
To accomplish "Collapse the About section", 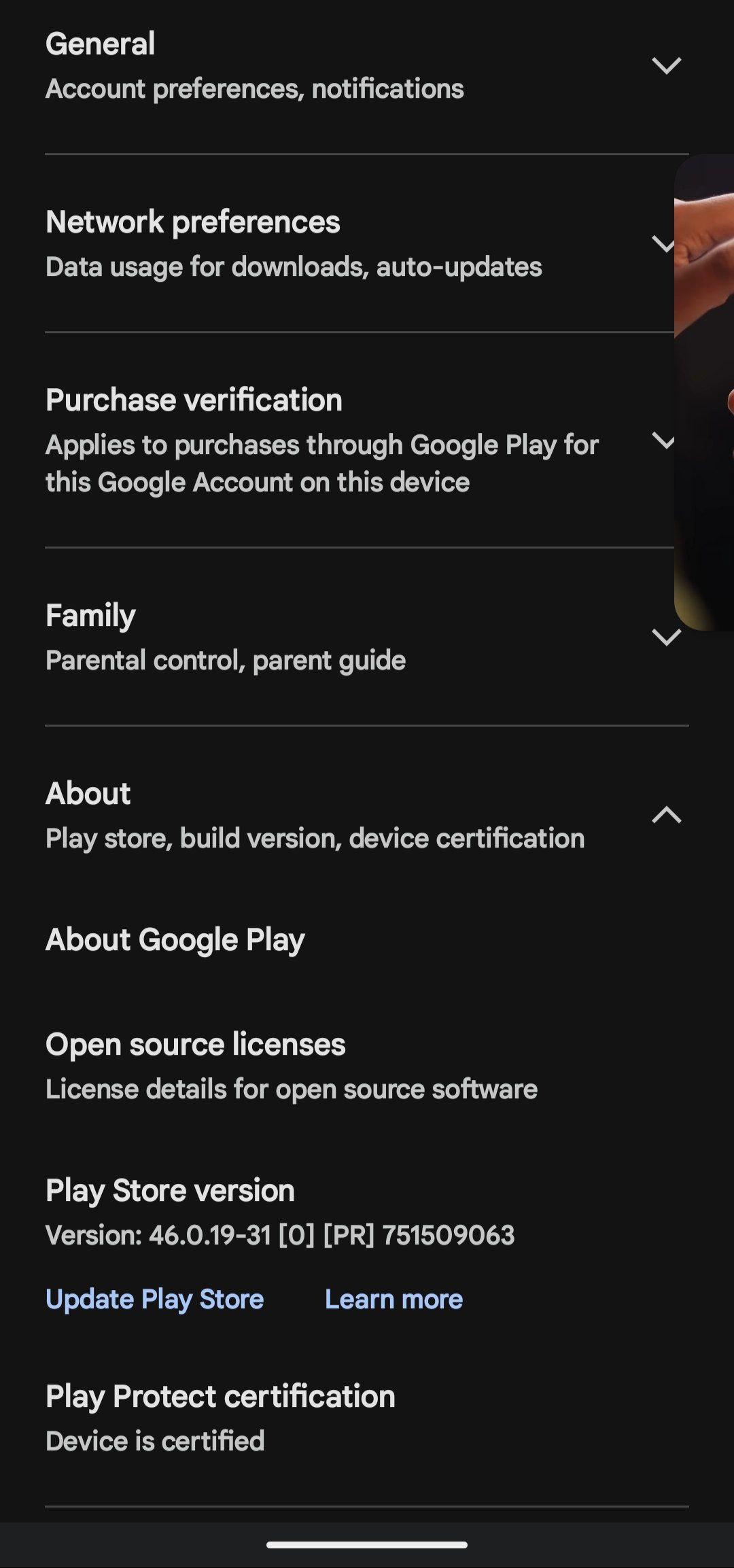I will click(367, 815).
